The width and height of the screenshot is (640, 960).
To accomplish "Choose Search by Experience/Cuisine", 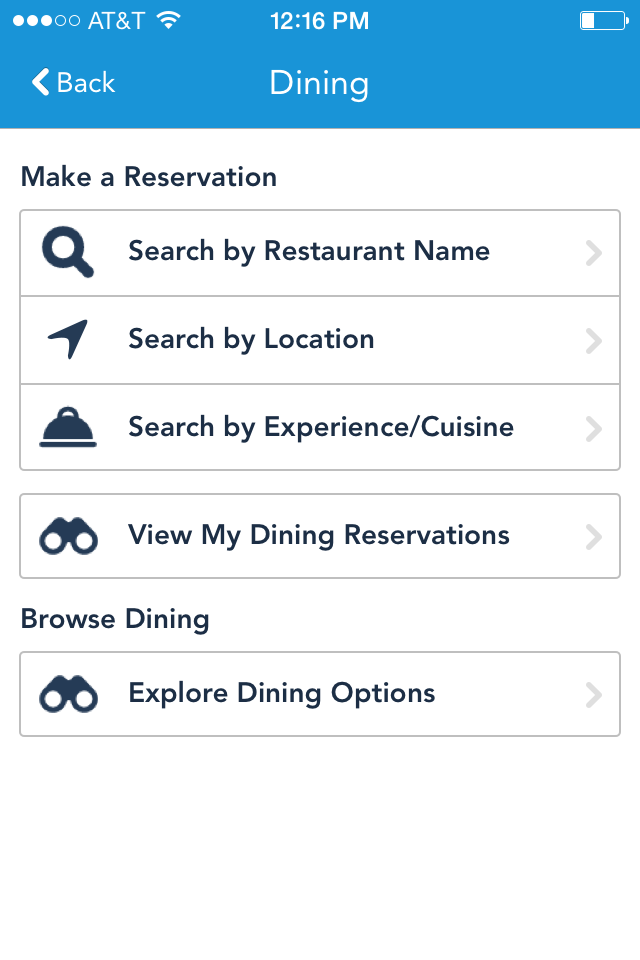I will pyautogui.click(x=320, y=428).
